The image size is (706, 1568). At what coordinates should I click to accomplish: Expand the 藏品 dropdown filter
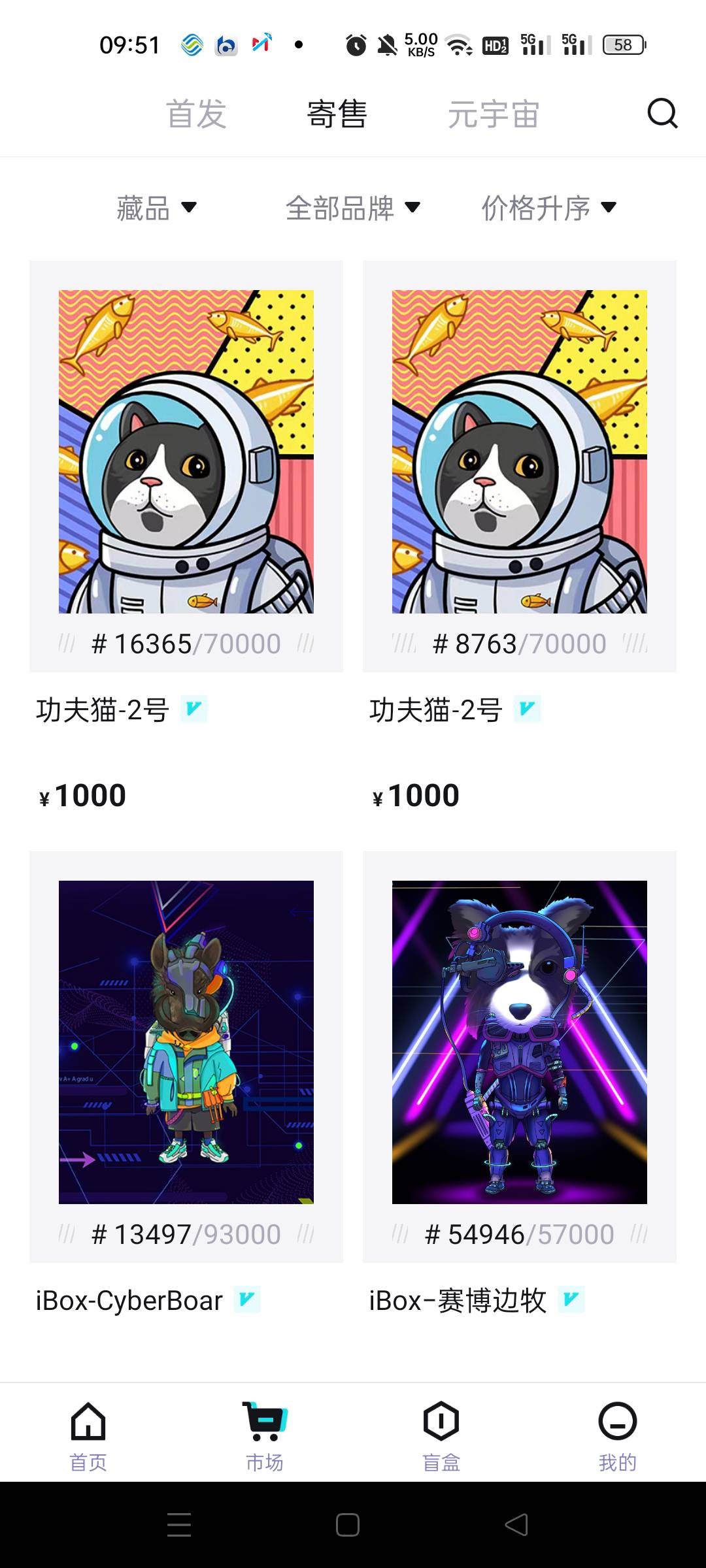coord(157,208)
